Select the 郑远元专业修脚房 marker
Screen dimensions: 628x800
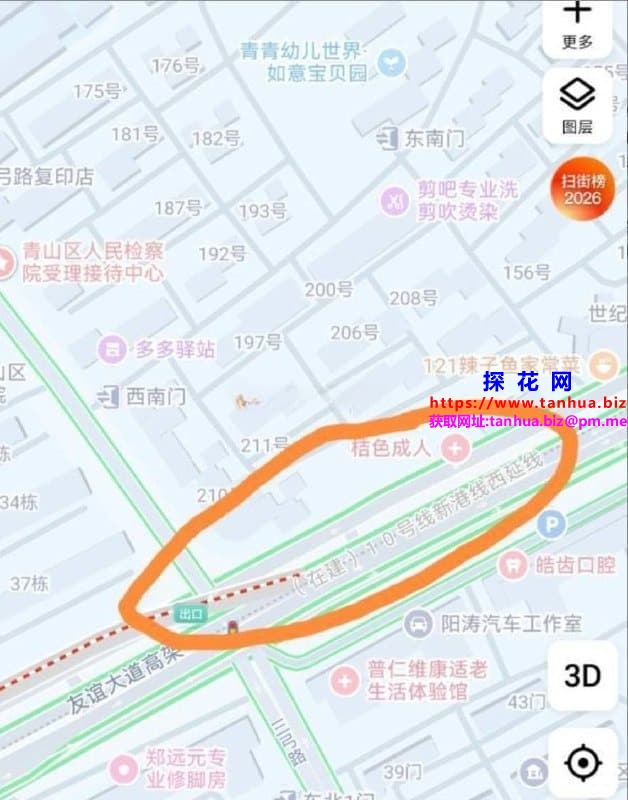point(124,769)
